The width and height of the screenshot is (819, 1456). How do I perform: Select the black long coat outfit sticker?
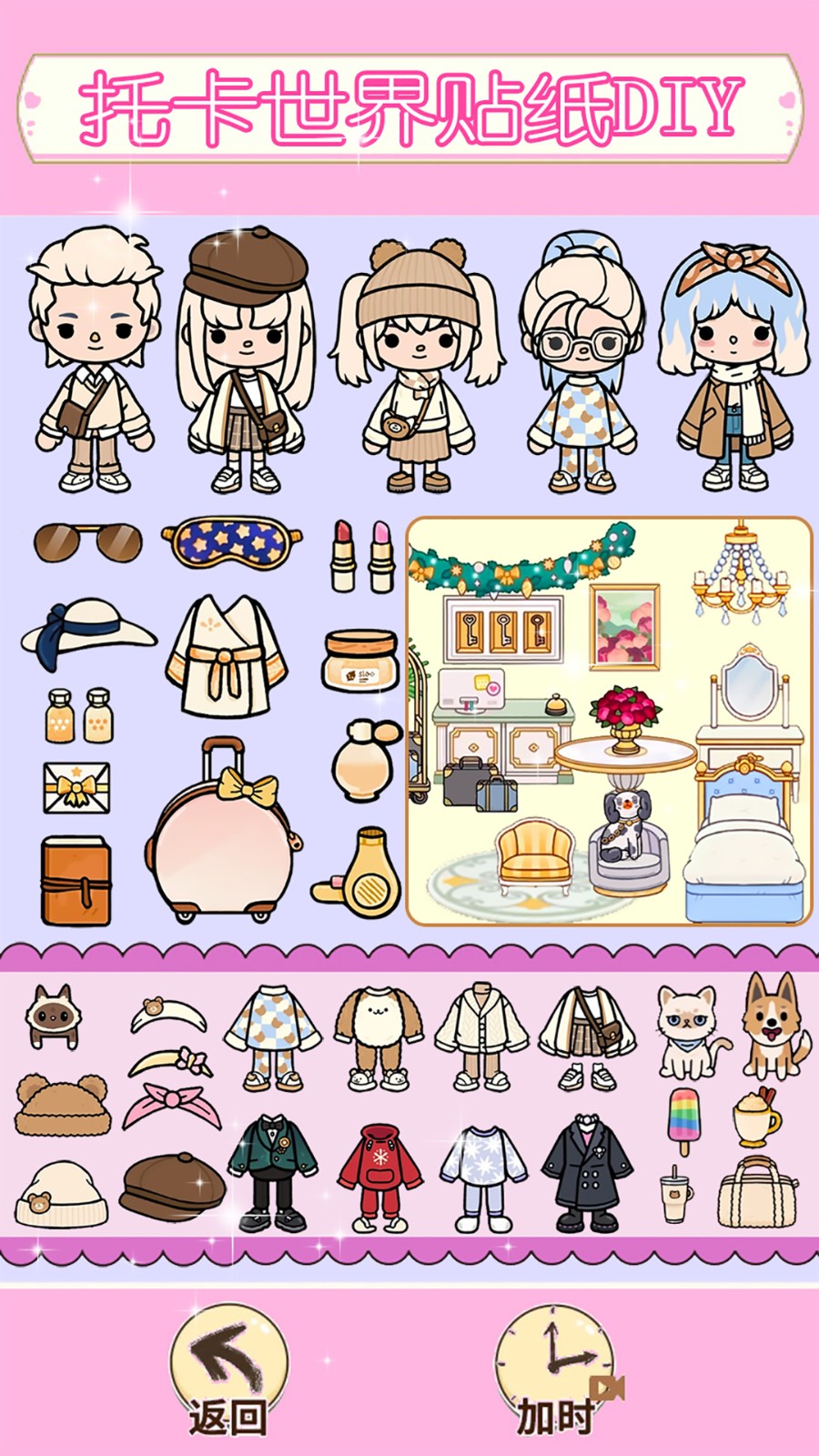point(587,1172)
